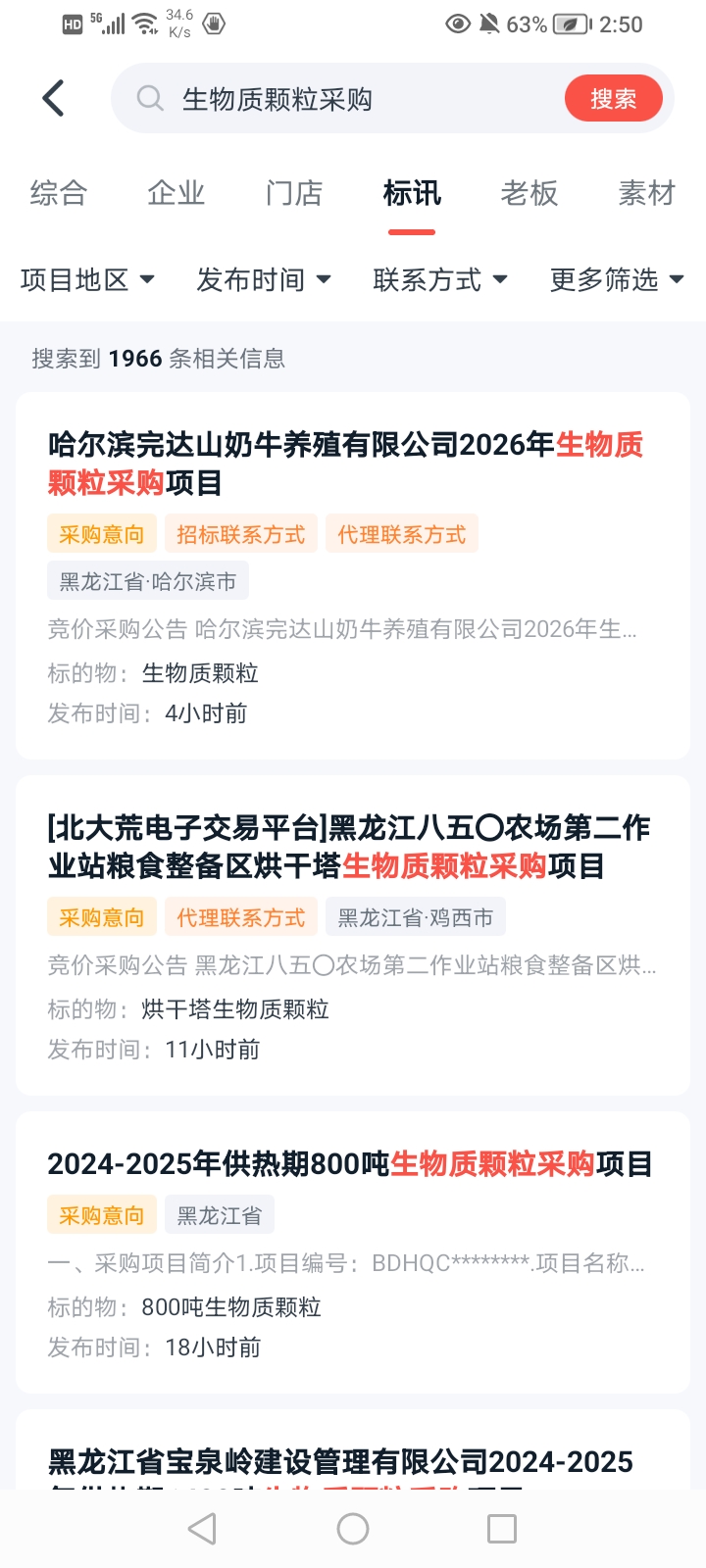The height and width of the screenshot is (1568, 706).
Task: Select the 标讯 tab
Action: pyautogui.click(x=412, y=193)
